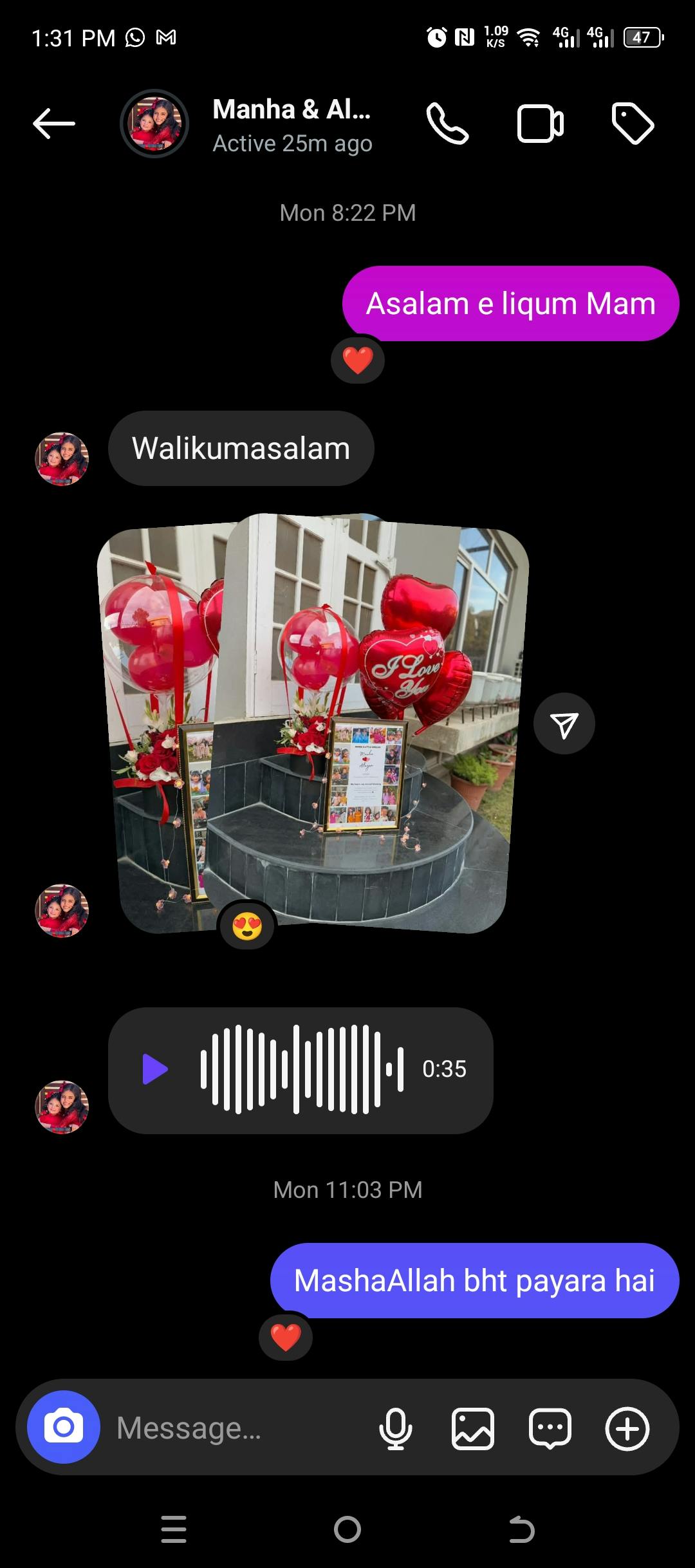Screen dimensions: 695x1568
Task: View heart-eyes reaction on the photos
Action: point(247,926)
